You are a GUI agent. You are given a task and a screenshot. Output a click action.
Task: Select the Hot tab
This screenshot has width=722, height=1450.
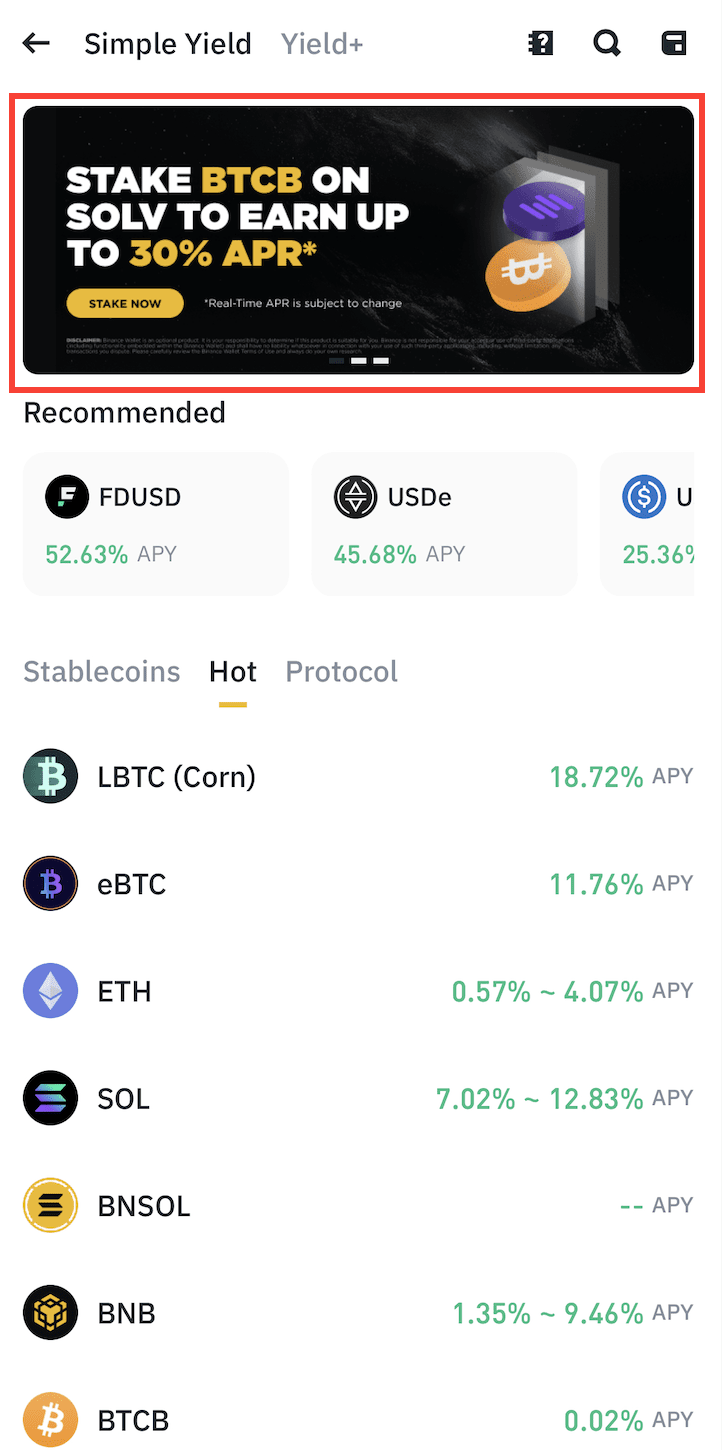(233, 671)
